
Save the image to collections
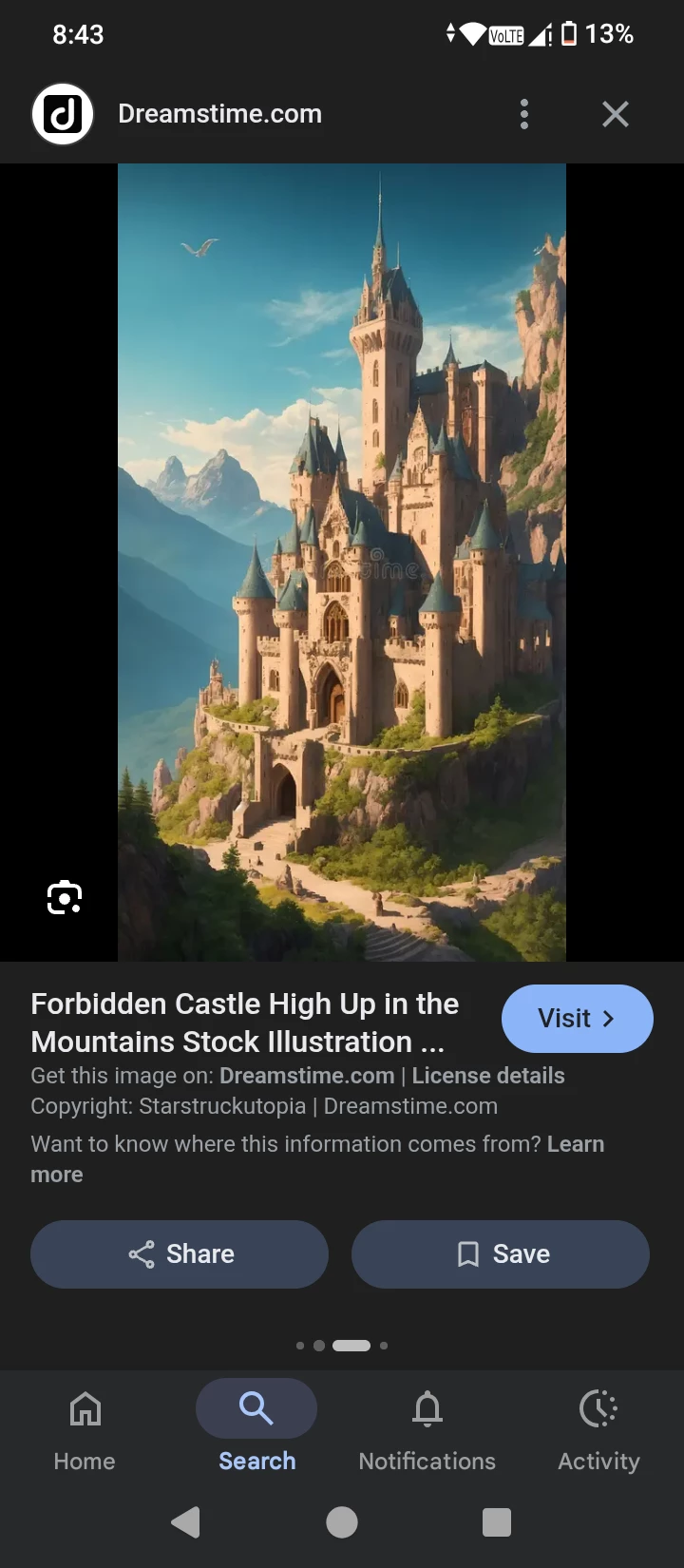click(x=501, y=1254)
